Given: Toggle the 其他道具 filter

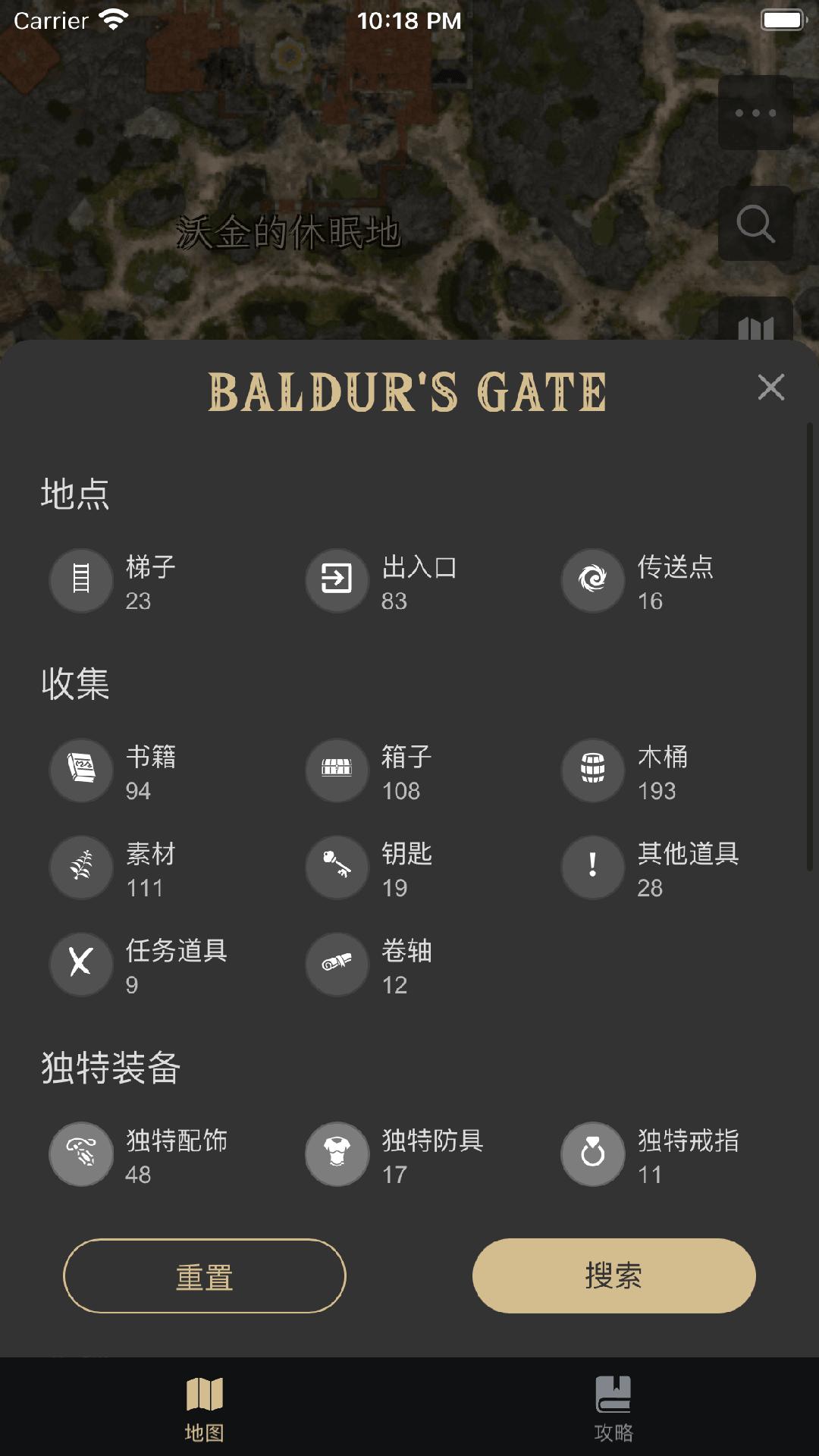Looking at the screenshot, I should coord(593,868).
